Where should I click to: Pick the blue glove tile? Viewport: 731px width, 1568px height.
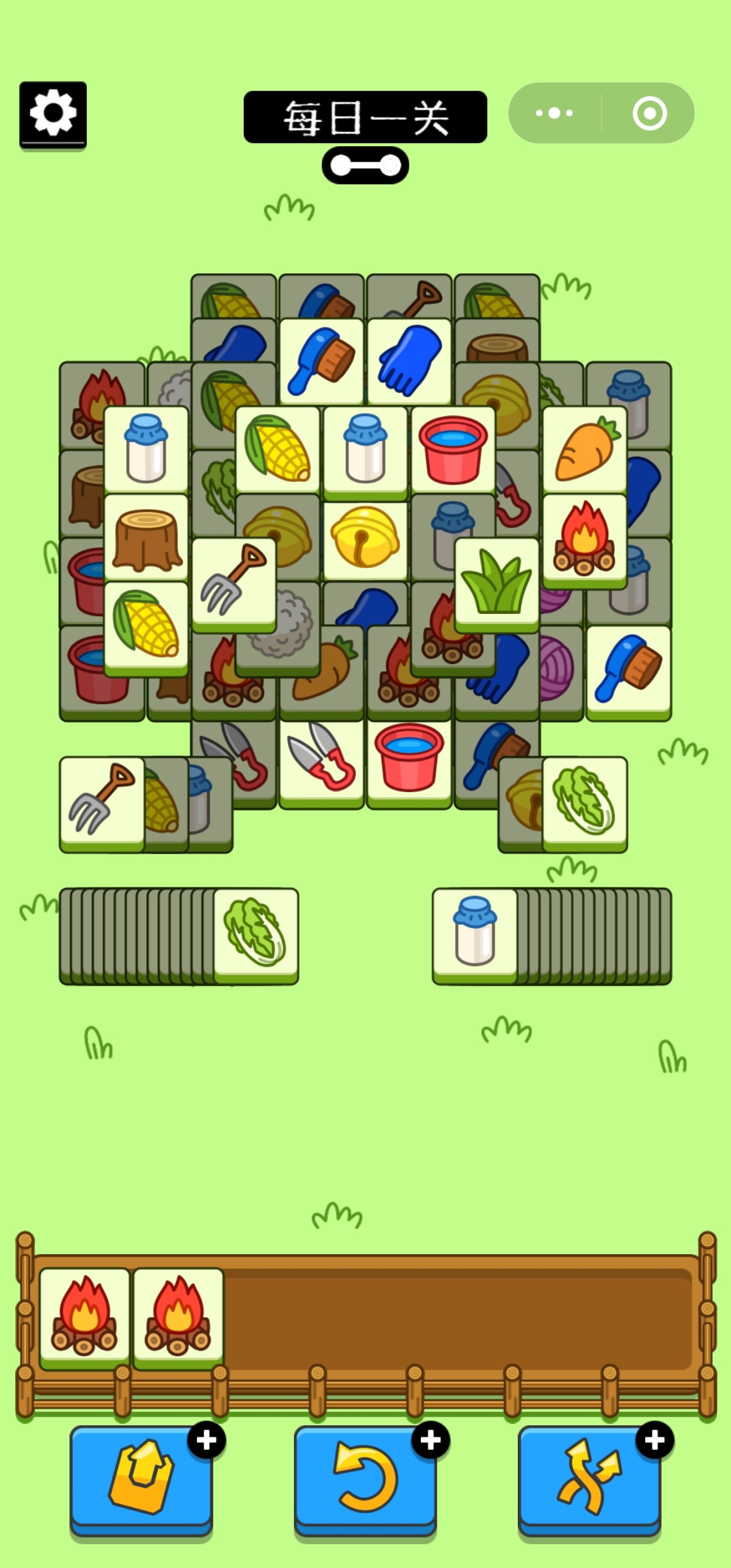tap(409, 361)
